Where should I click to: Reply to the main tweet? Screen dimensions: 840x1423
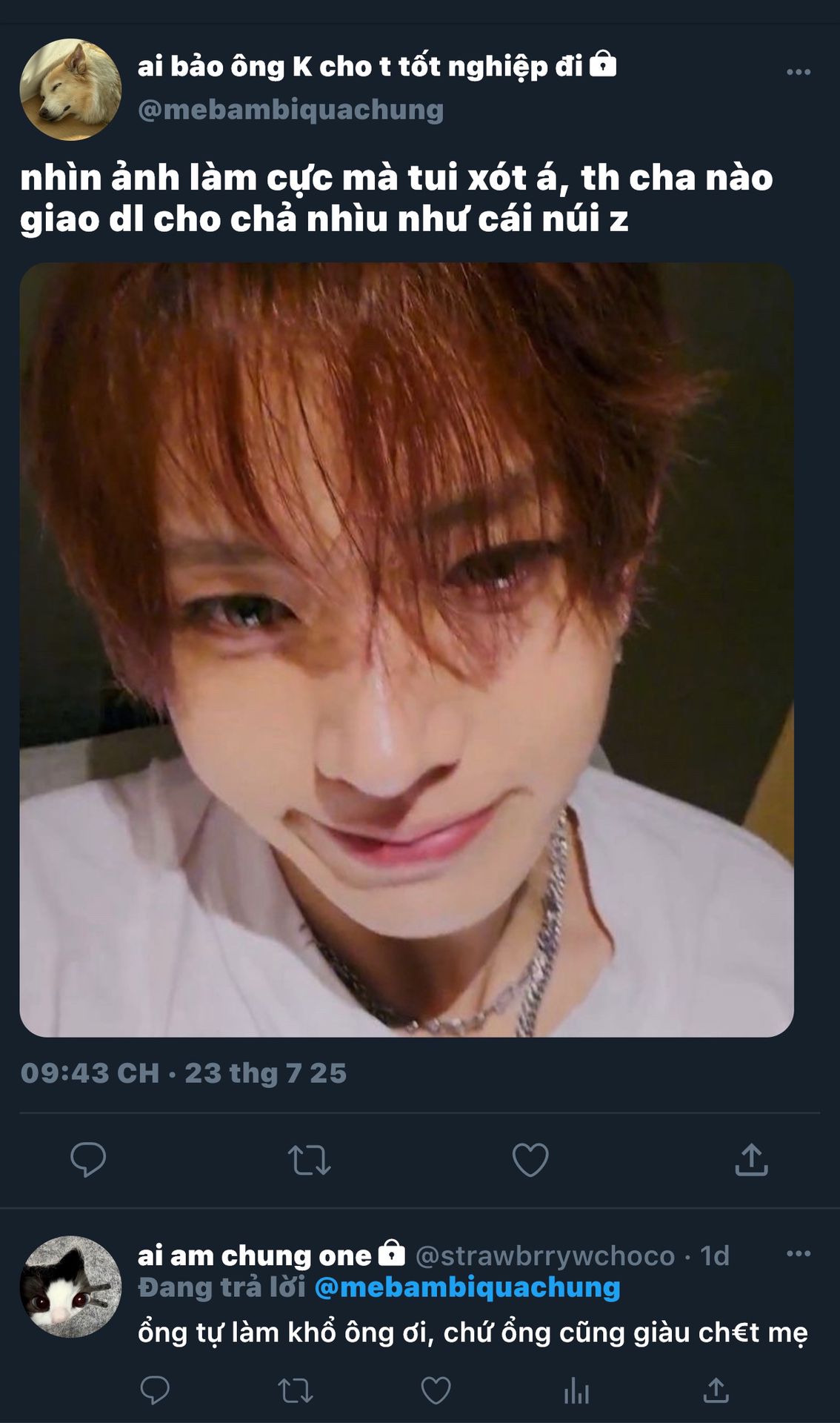click(88, 1159)
